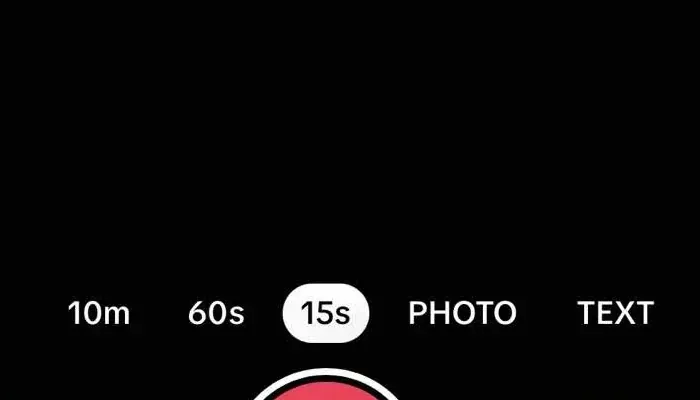Screen dimensions: 700x400
Task: Choose the 15s duration option
Action: [x=326, y=314]
